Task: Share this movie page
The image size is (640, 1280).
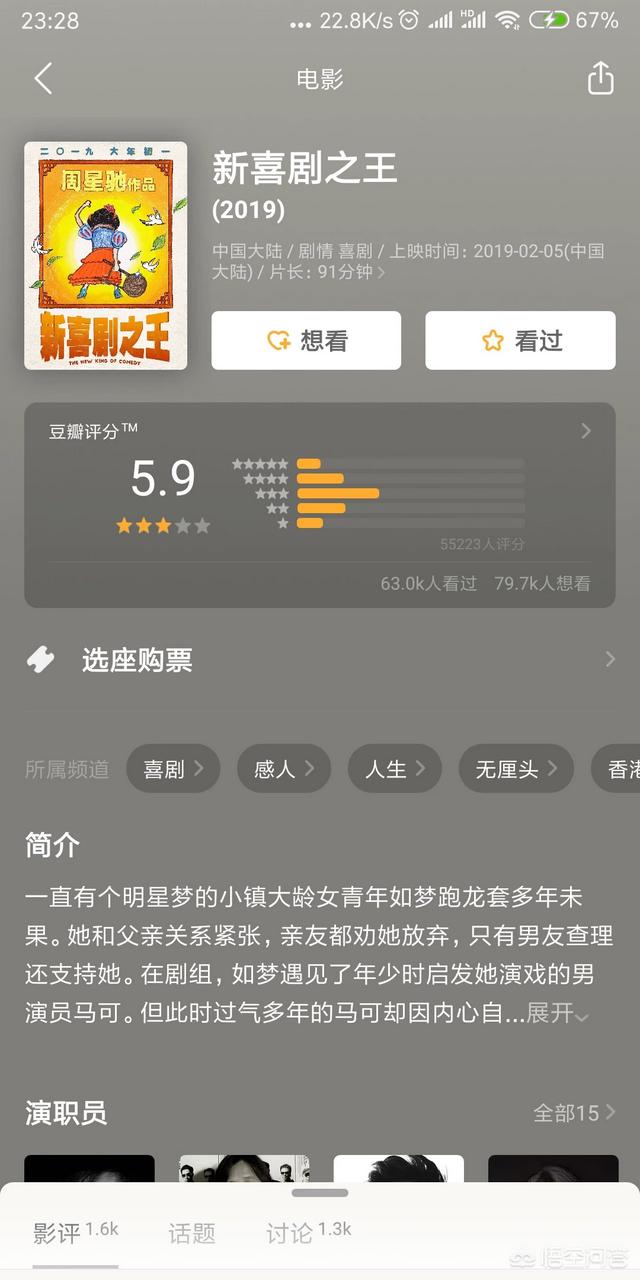Action: click(x=599, y=78)
